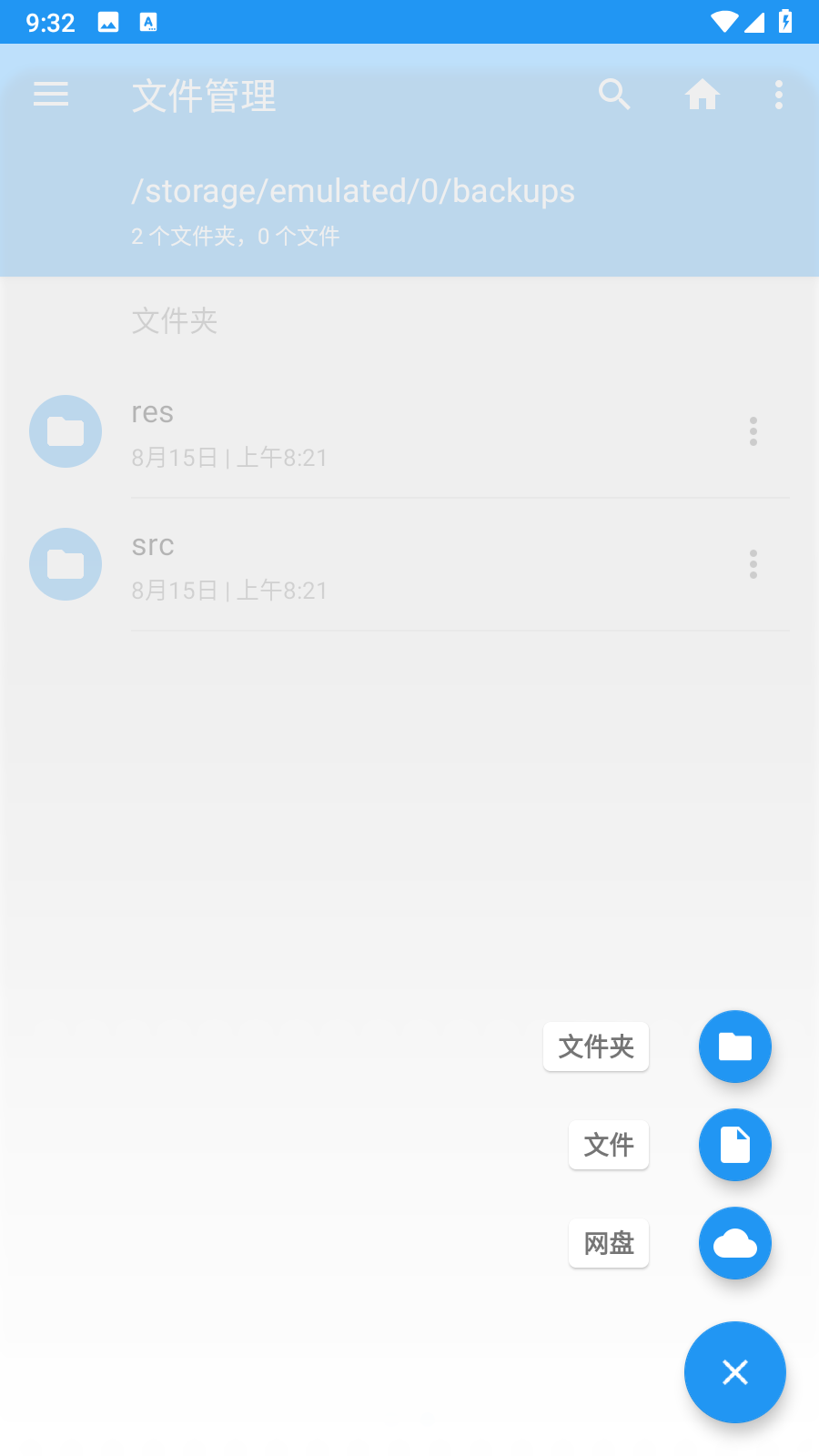The width and height of the screenshot is (819, 1456).
Task: Open the navigation drawer menu
Action: (51, 95)
